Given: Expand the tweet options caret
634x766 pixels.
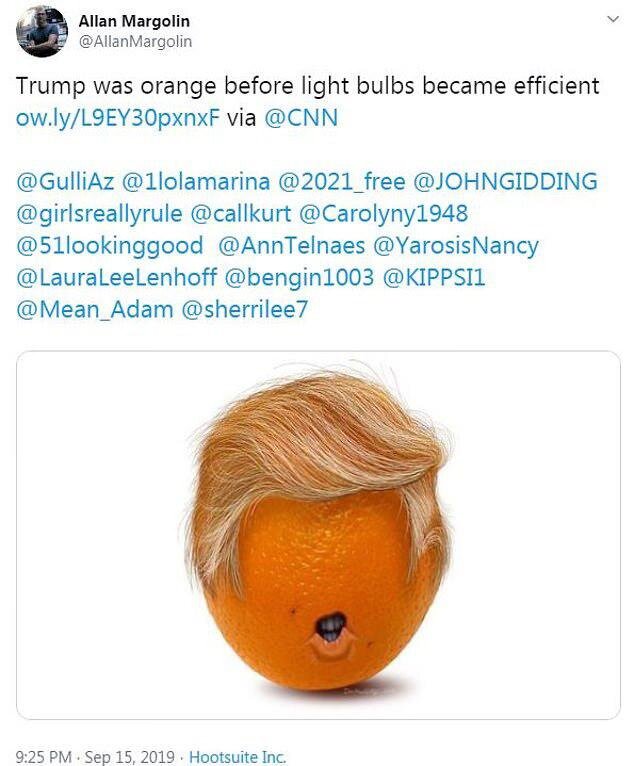Looking at the screenshot, I should 613,19.
